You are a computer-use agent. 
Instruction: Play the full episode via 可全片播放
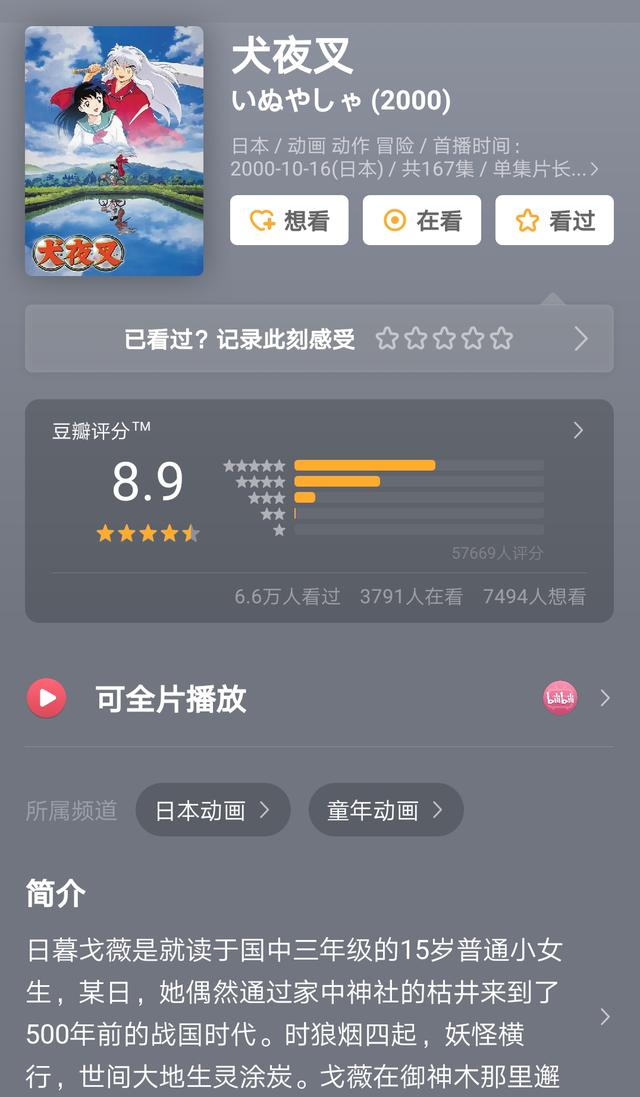320,698
